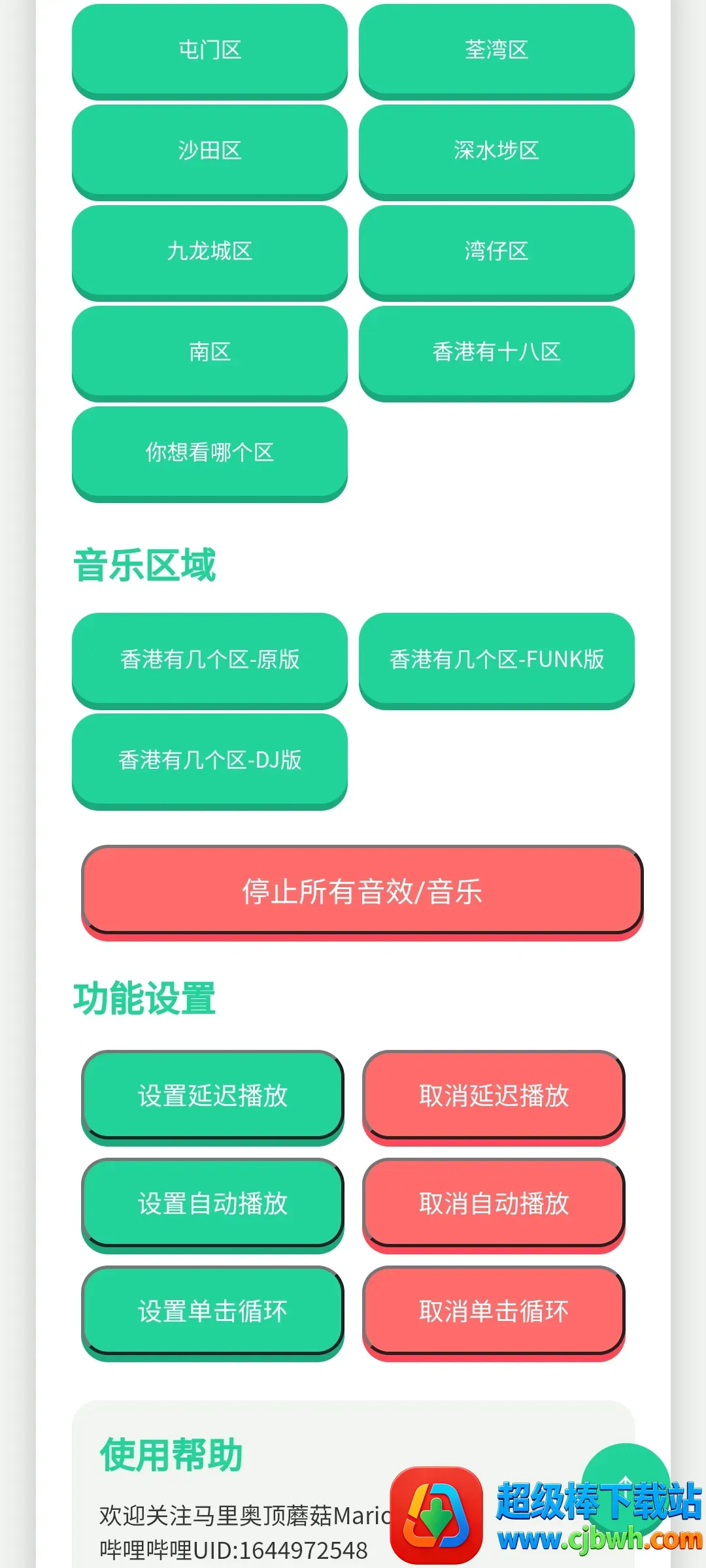Tap the 南区 button

[x=209, y=353]
